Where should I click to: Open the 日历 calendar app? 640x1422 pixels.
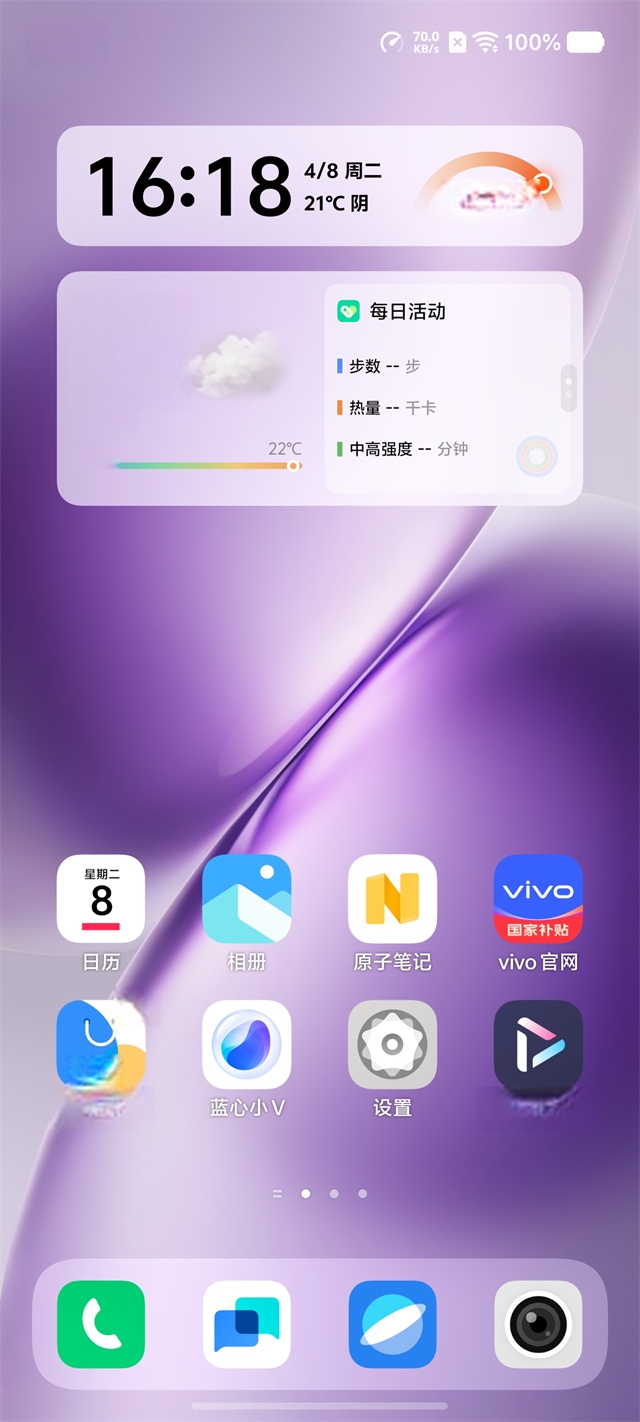click(x=101, y=899)
